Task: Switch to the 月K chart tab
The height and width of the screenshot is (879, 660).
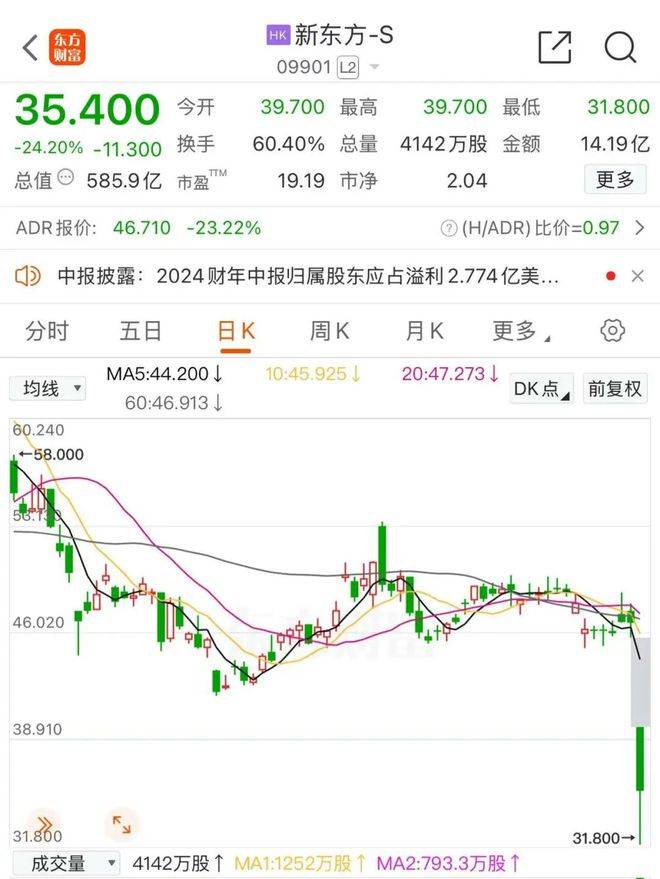Action: pos(424,331)
